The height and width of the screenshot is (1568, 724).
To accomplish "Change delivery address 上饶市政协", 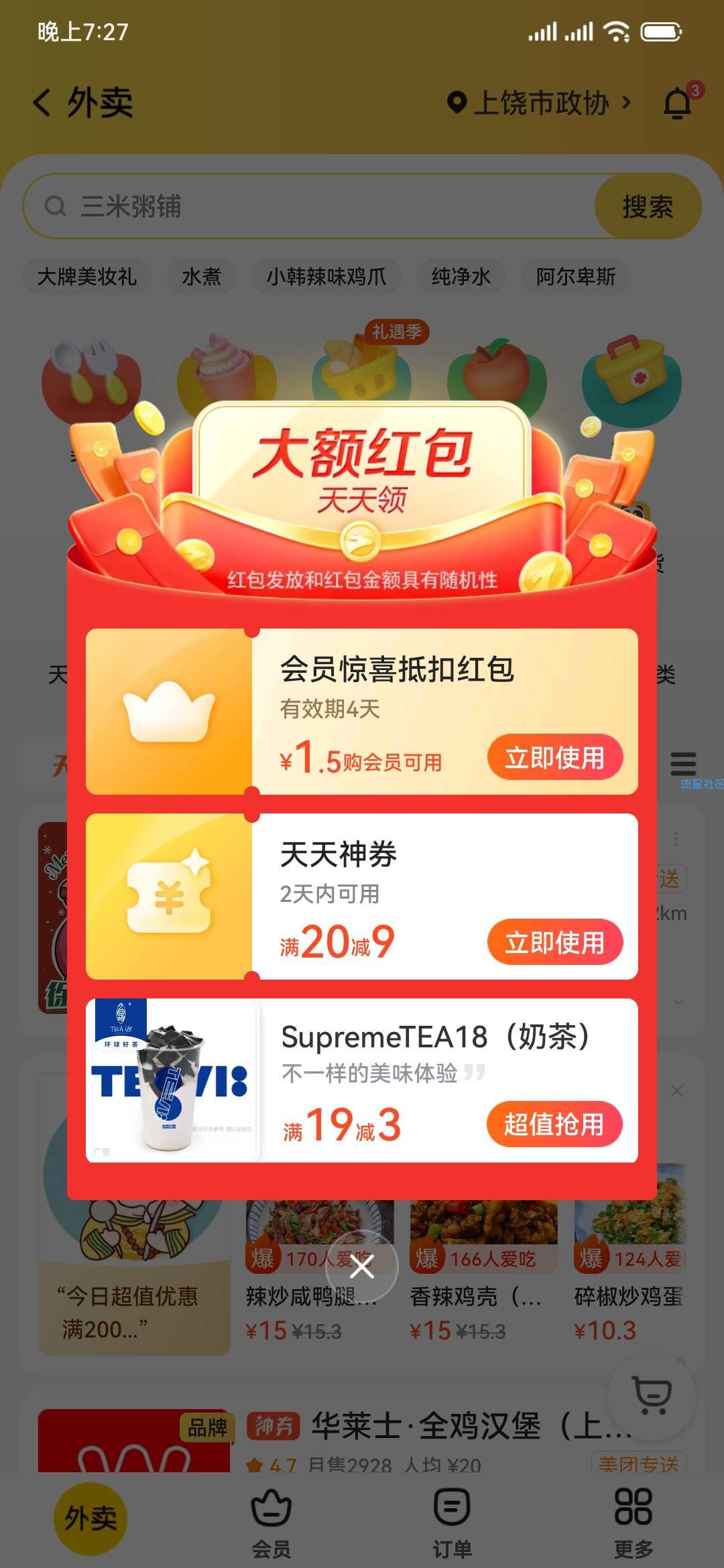I will click(540, 103).
